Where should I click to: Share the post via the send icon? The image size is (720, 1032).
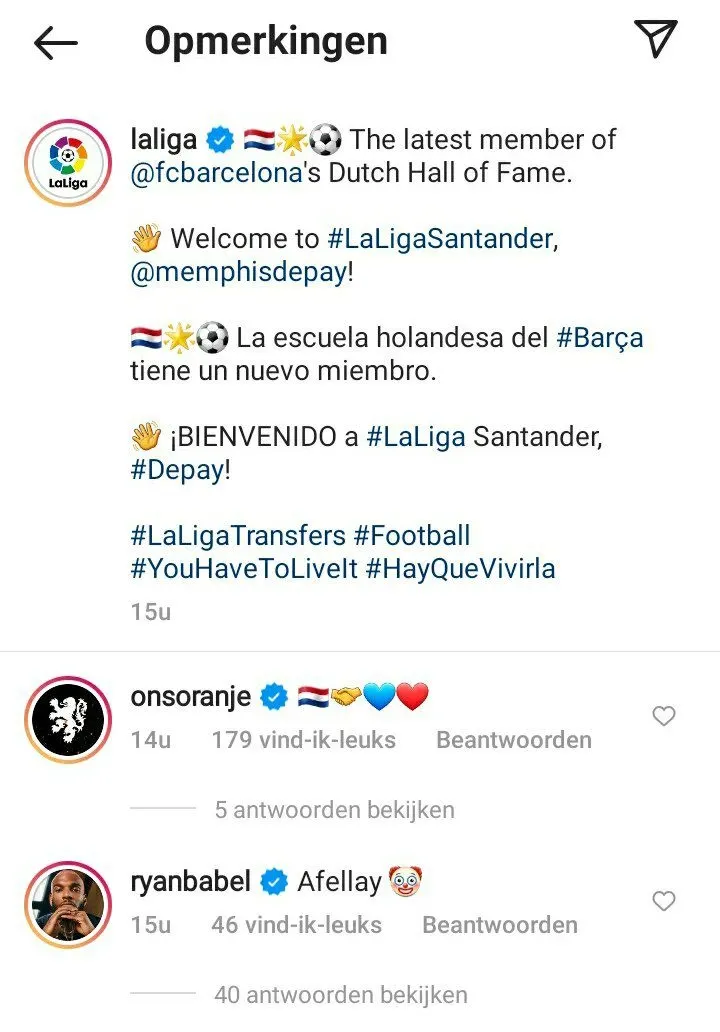point(656,39)
